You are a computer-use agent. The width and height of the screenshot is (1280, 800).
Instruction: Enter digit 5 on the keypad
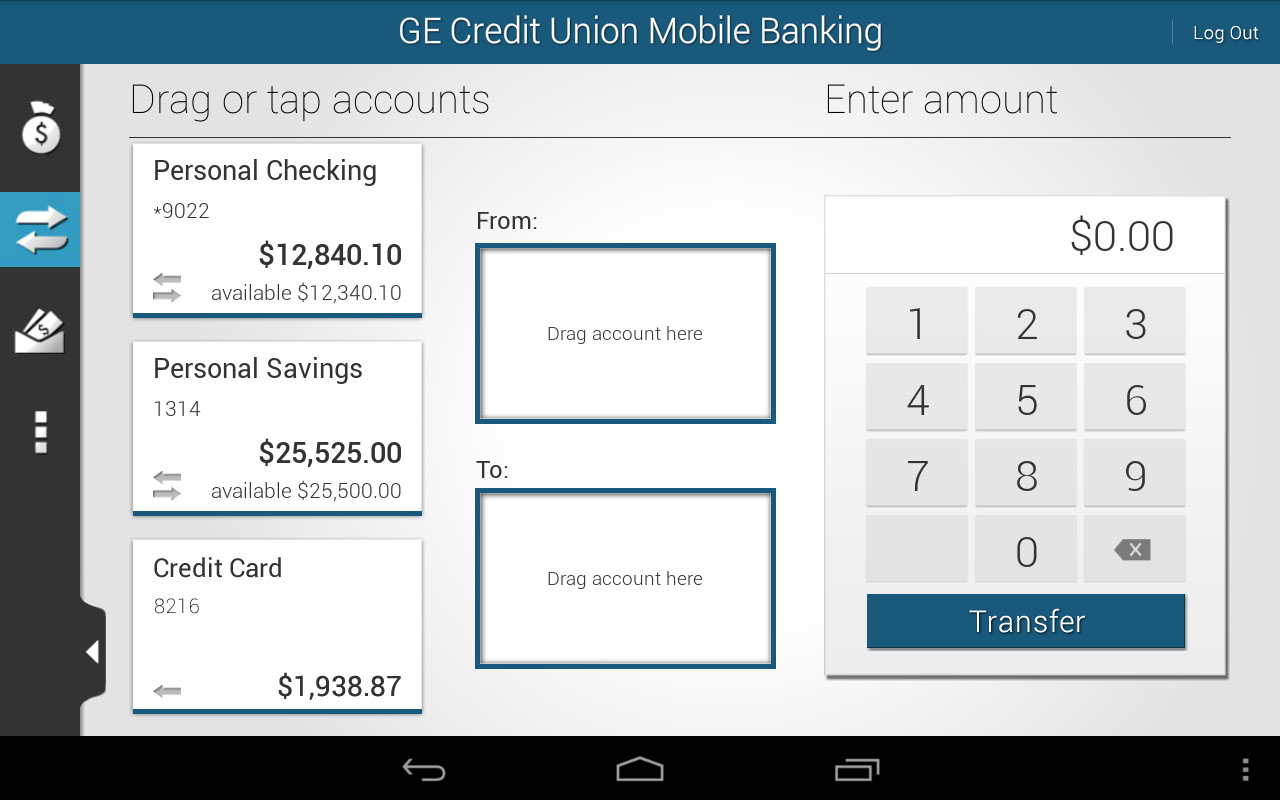tap(1026, 397)
